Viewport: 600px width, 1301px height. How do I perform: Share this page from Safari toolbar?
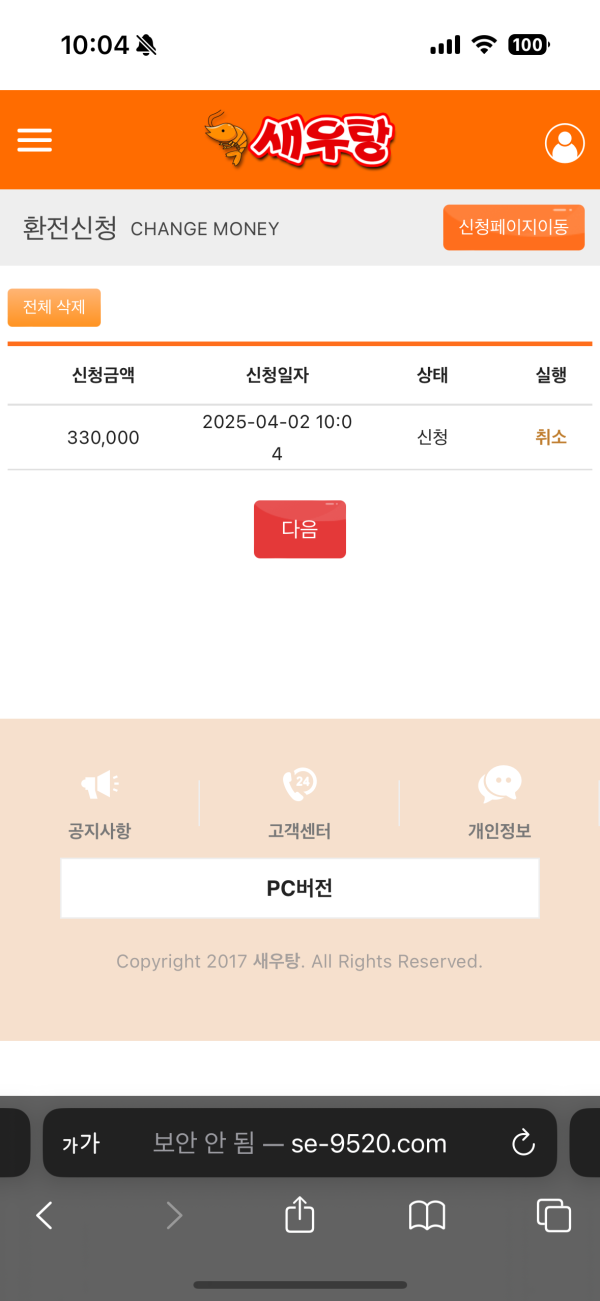(300, 1215)
